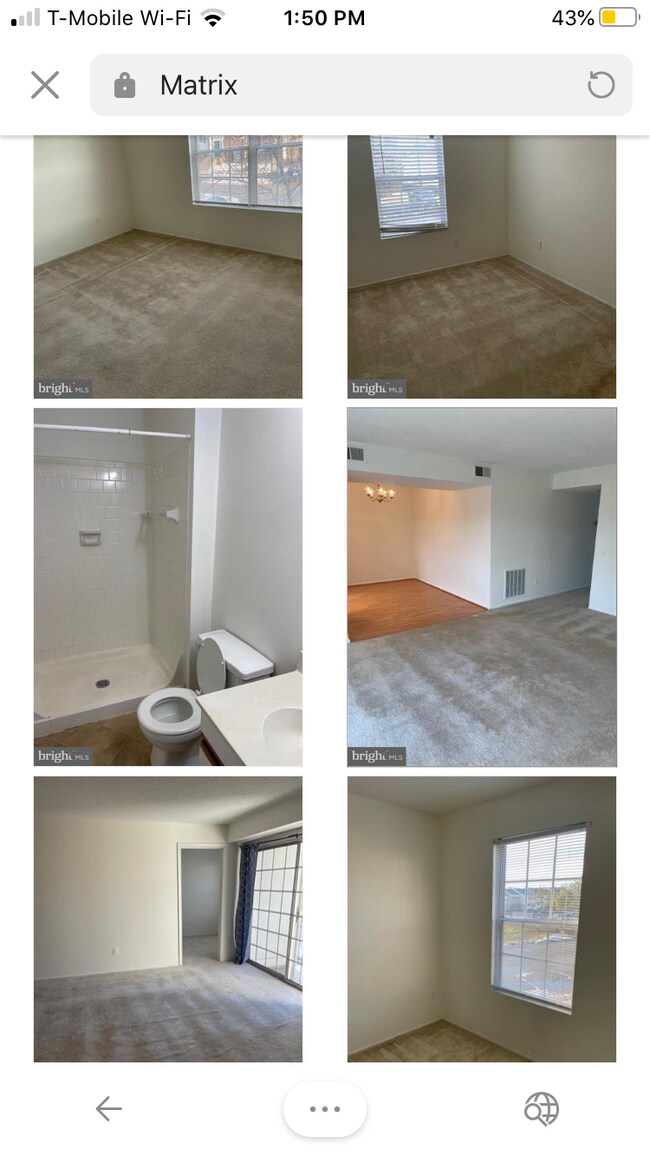View the photo of window with bent blinds
Viewport: 650px width, 1156px height.
481,266
